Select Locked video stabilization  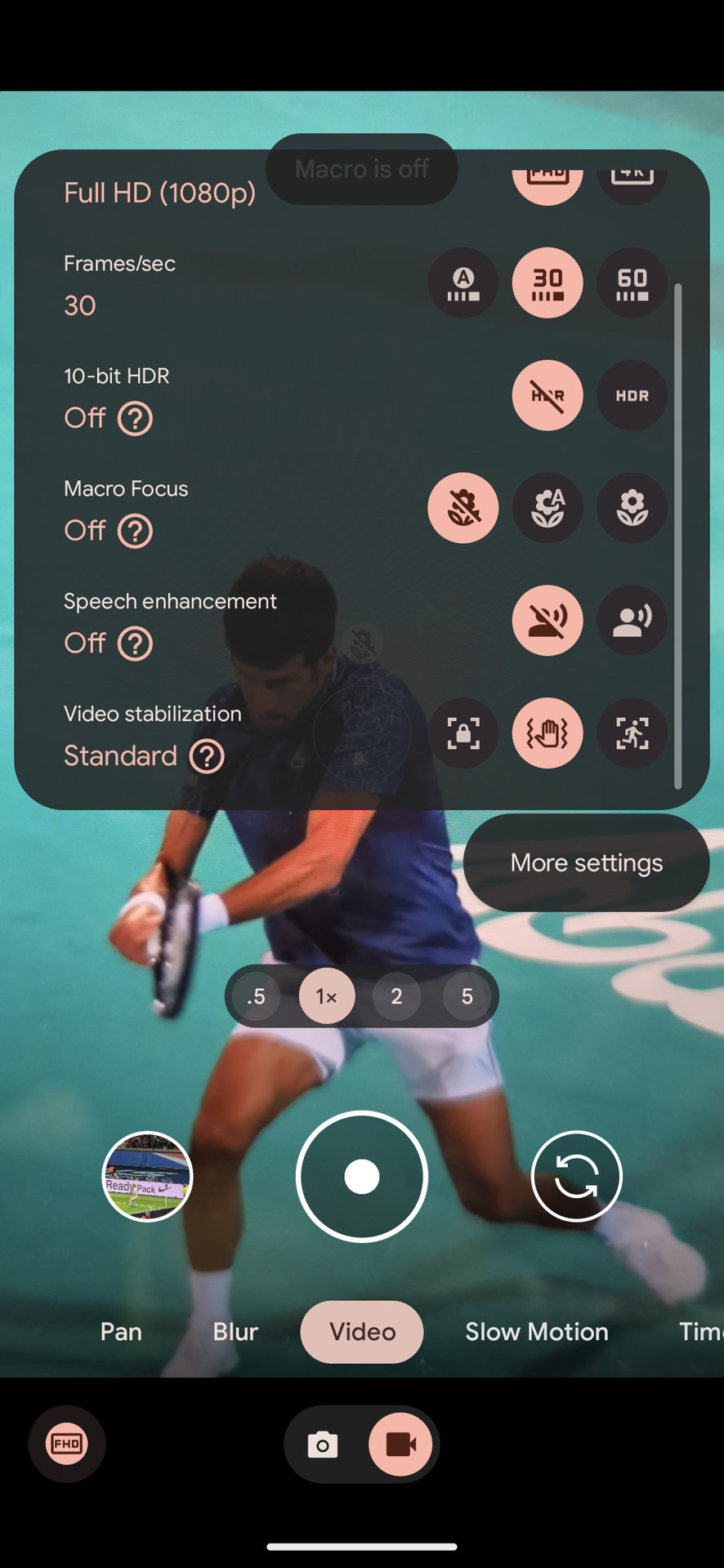click(x=463, y=733)
